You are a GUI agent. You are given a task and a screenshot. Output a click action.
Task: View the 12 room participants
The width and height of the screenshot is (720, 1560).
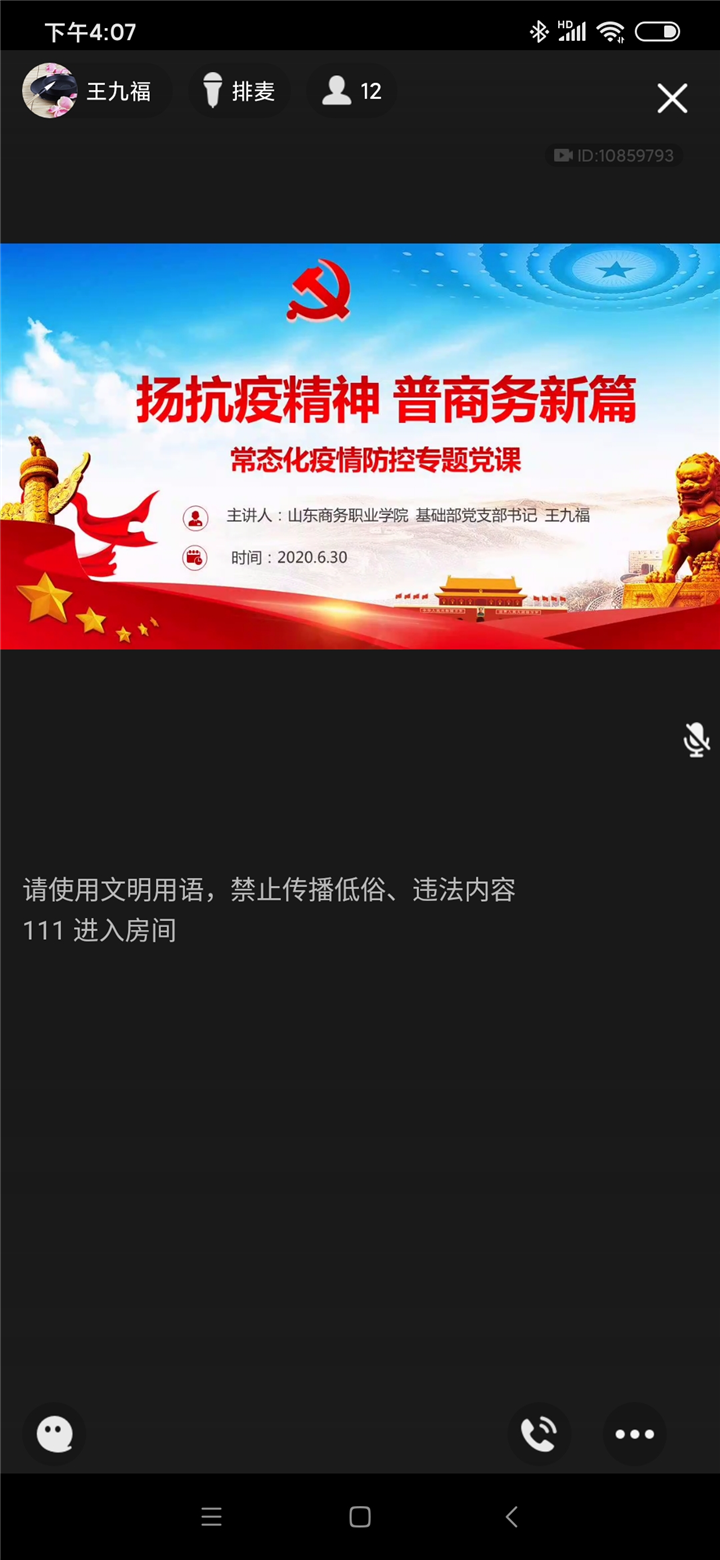pos(352,92)
